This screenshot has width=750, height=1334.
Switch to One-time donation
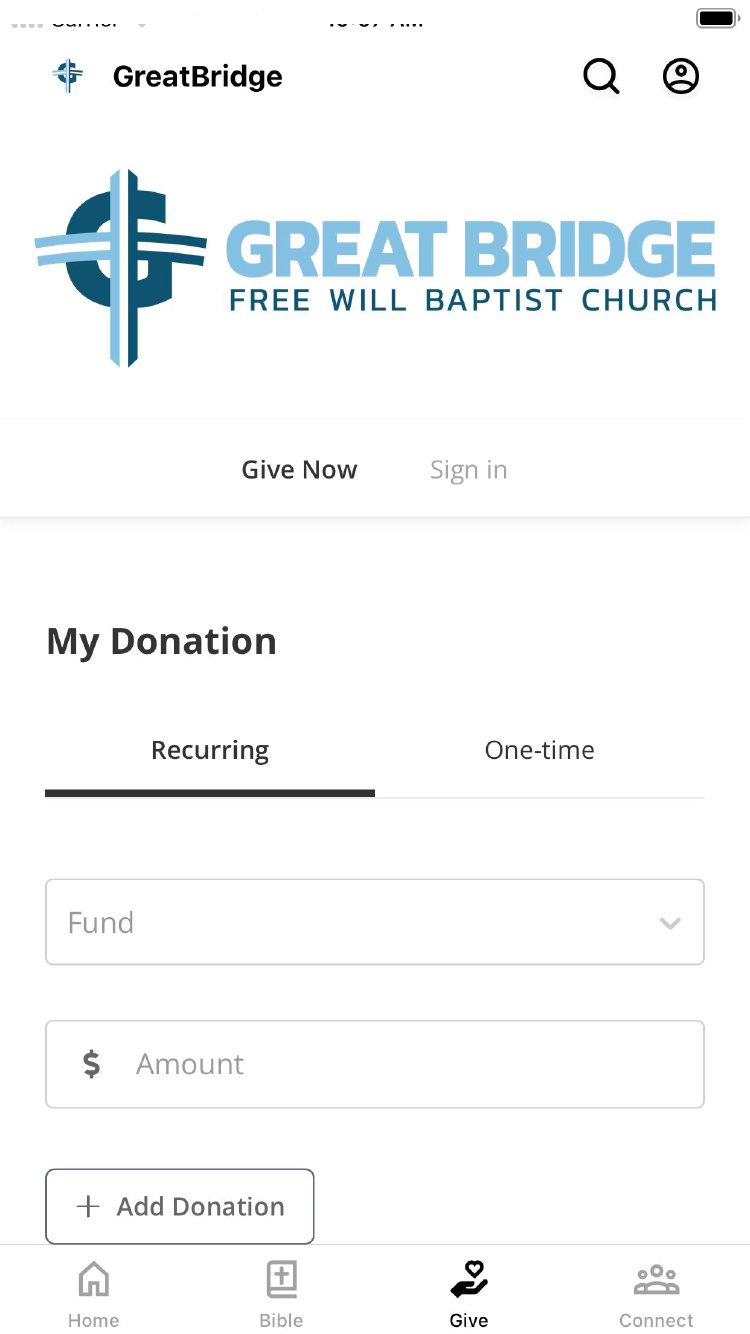click(539, 751)
